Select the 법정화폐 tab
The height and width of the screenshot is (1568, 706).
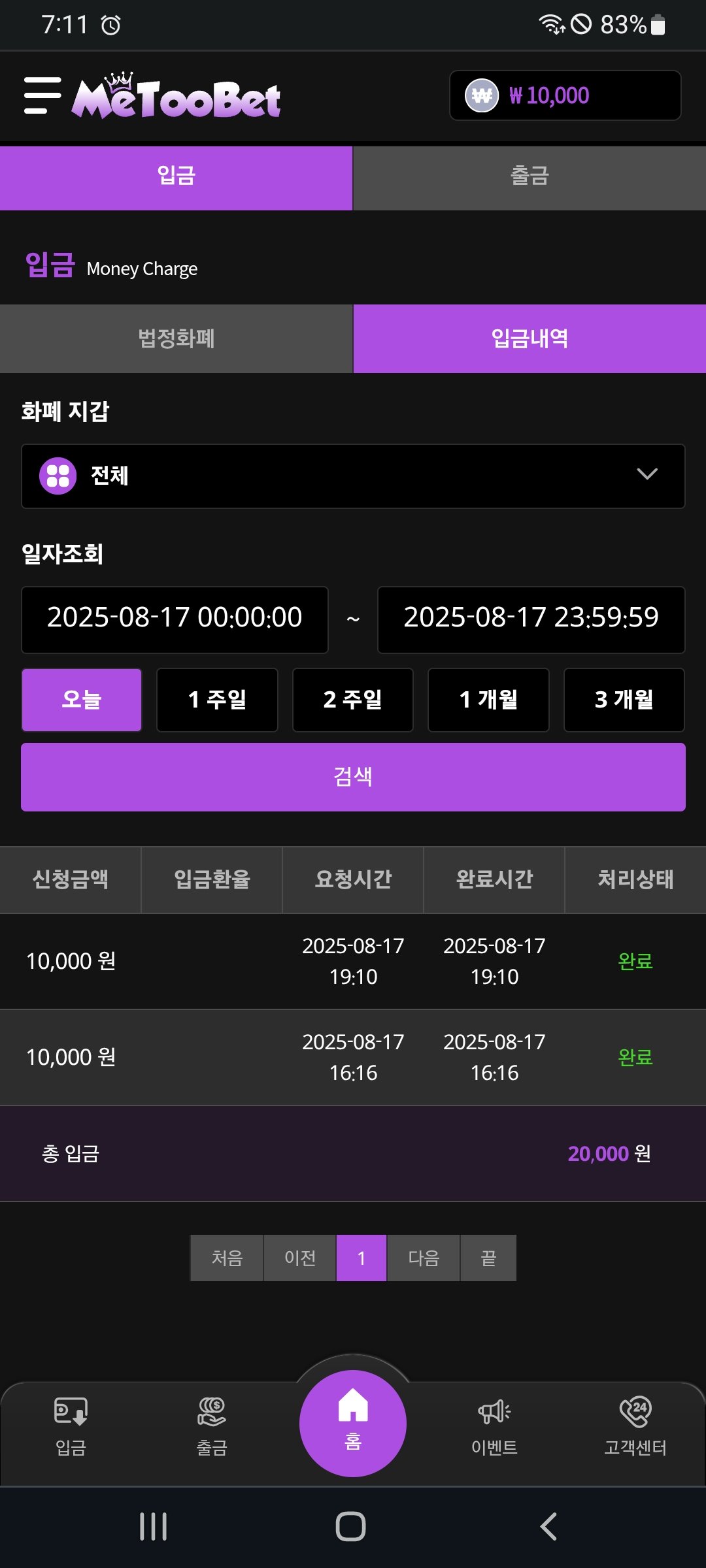point(176,338)
